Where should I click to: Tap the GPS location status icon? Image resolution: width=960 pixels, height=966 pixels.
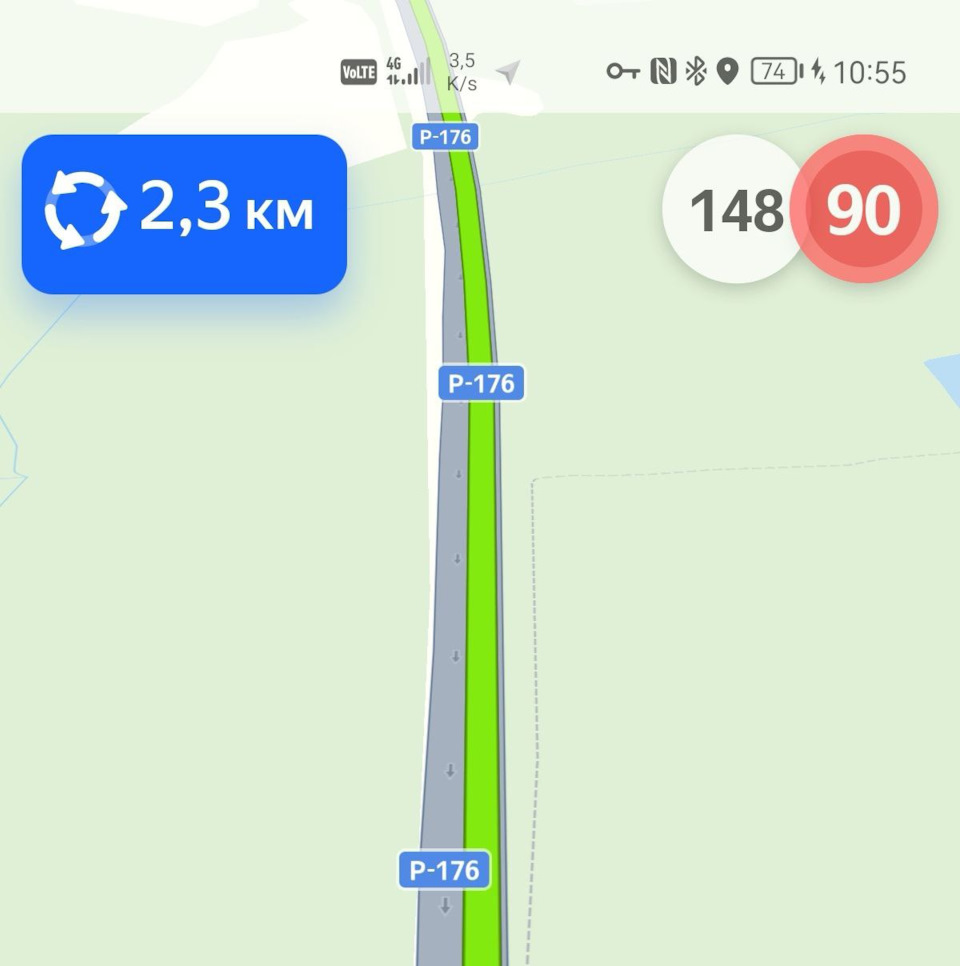726,71
